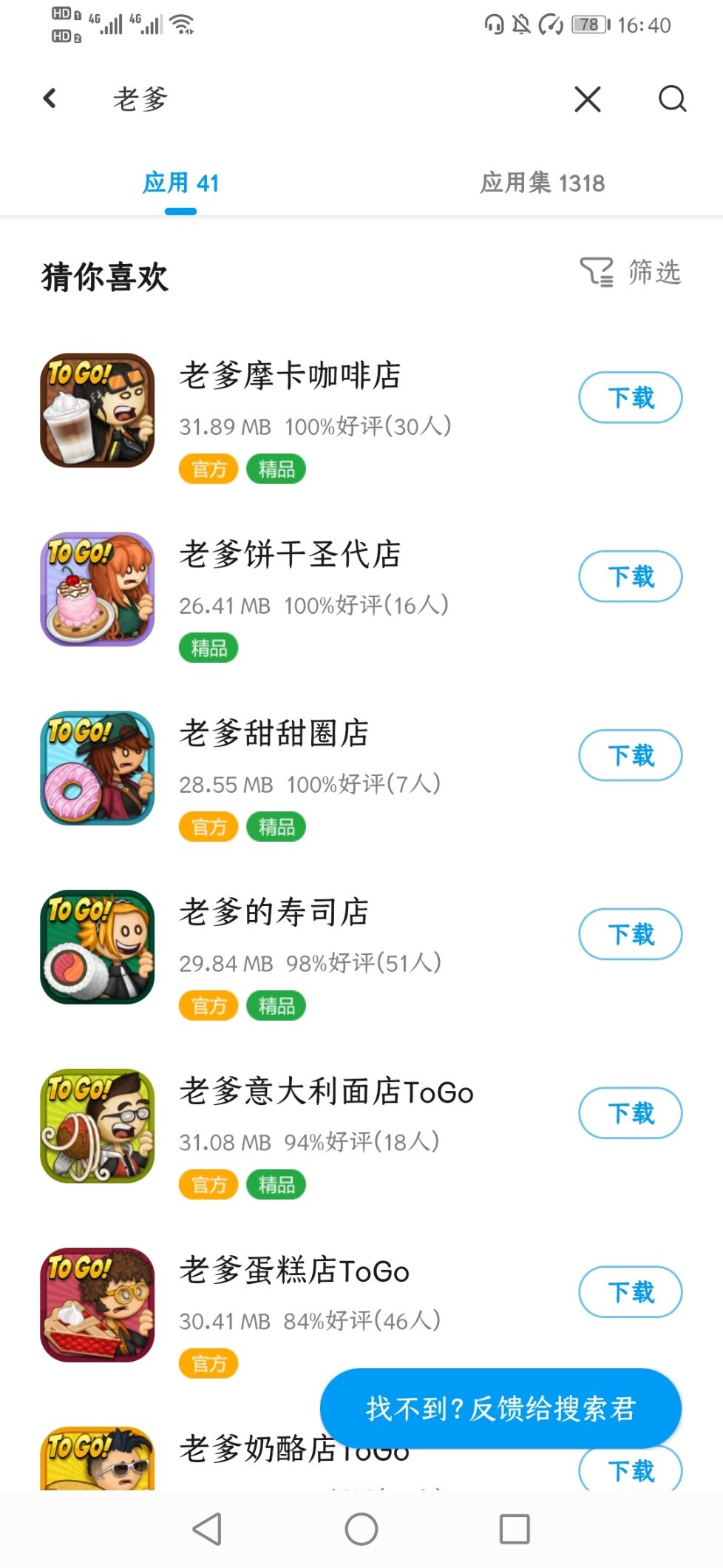Download 老爹摩卡咖啡店
Image resolution: width=723 pixels, height=1568 pixels.
pos(630,398)
